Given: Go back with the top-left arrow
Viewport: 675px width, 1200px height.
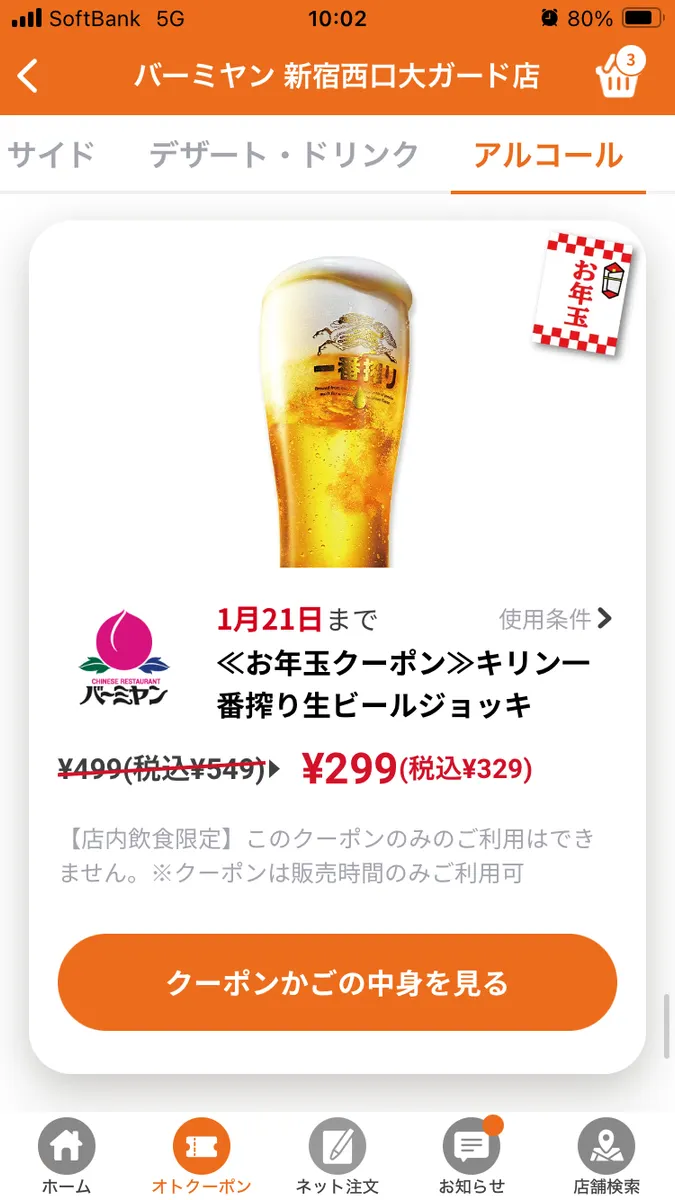Looking at the screenshot, I should coord(28,76).
